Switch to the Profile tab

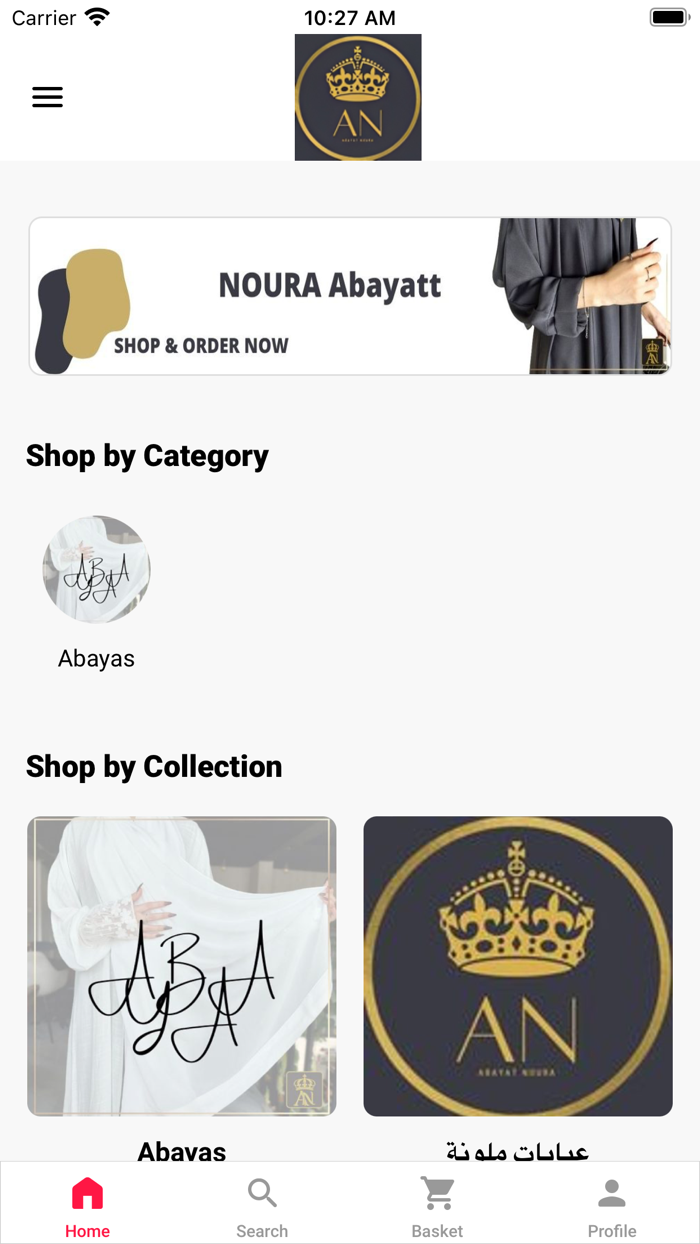612,1205
